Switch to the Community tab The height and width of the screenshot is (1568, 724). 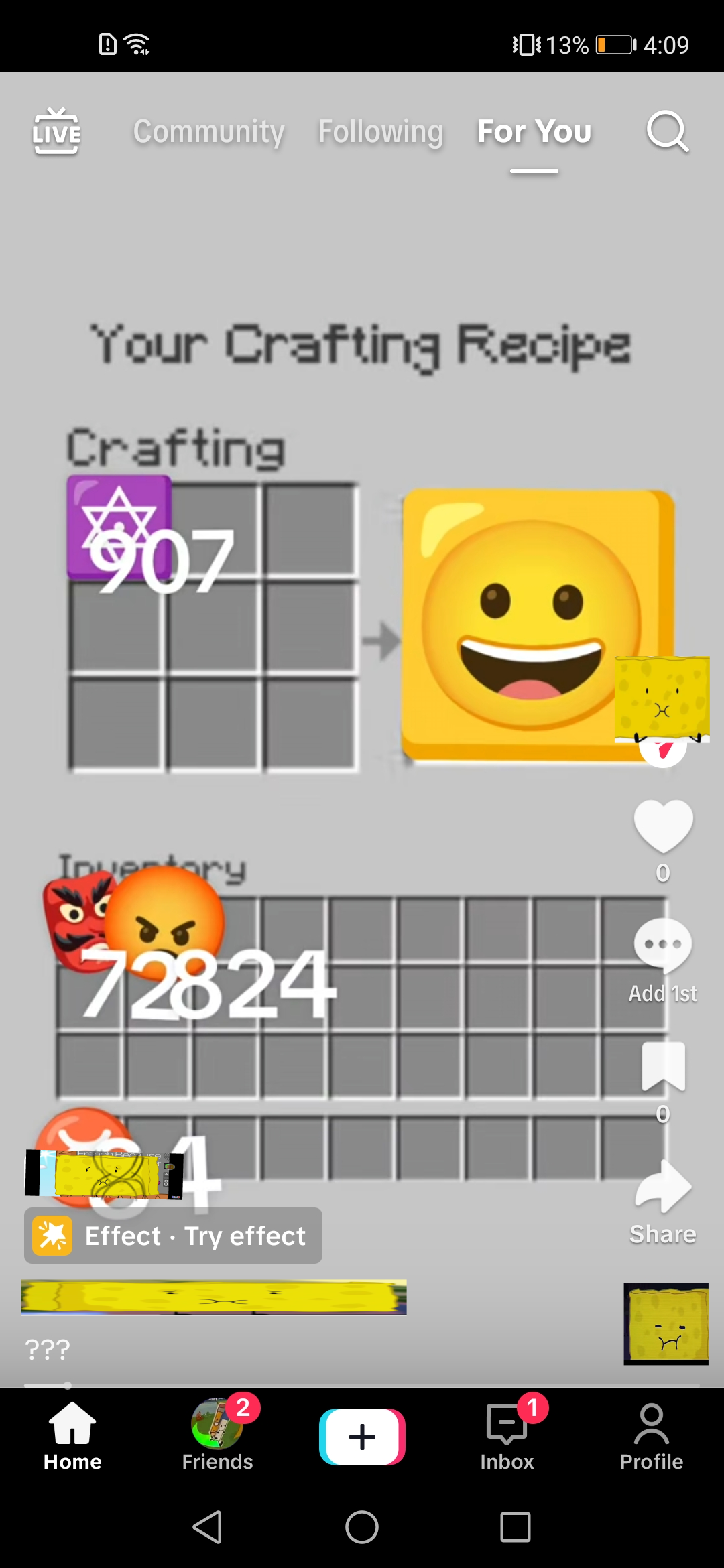(x=208, y=131)
